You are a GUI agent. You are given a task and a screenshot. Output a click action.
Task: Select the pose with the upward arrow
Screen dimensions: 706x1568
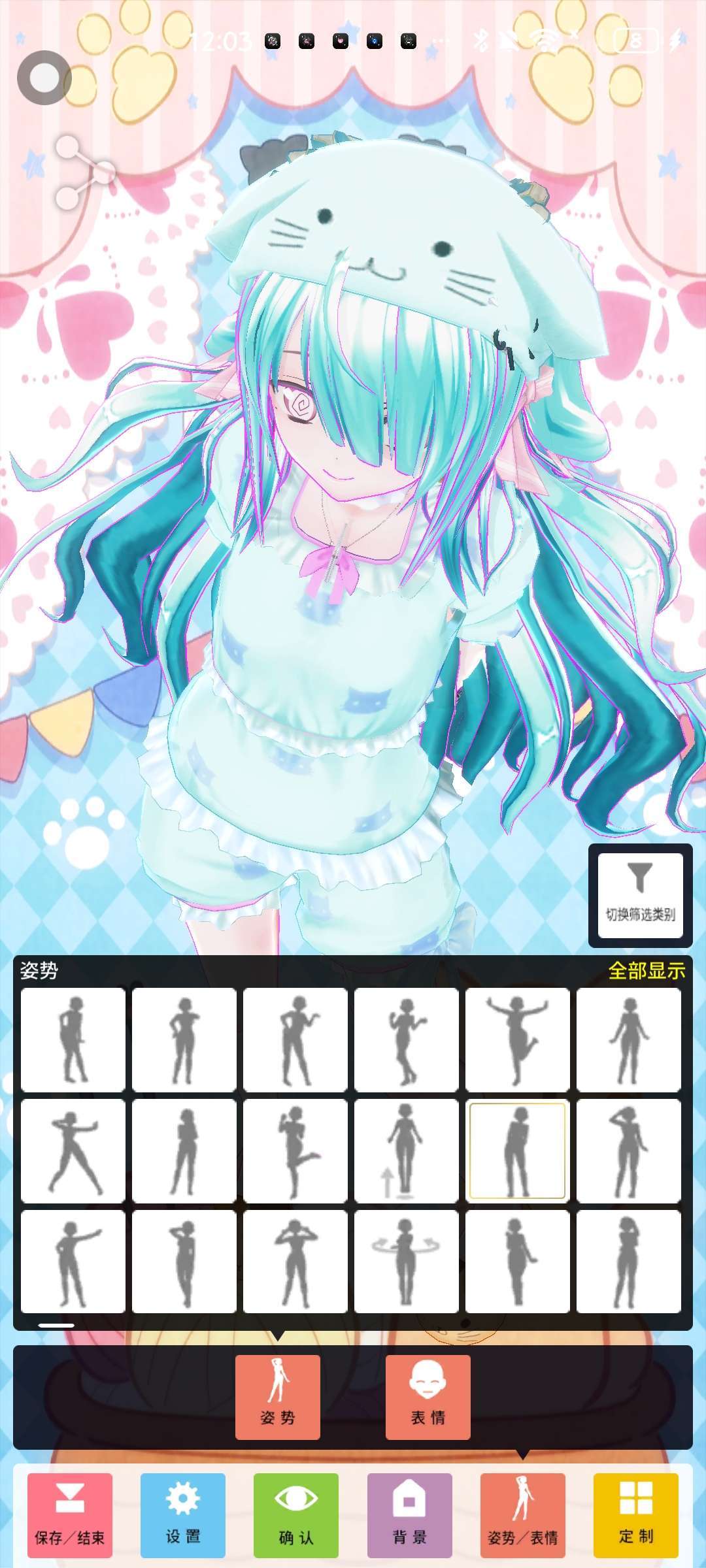[x=406, y=1151]
